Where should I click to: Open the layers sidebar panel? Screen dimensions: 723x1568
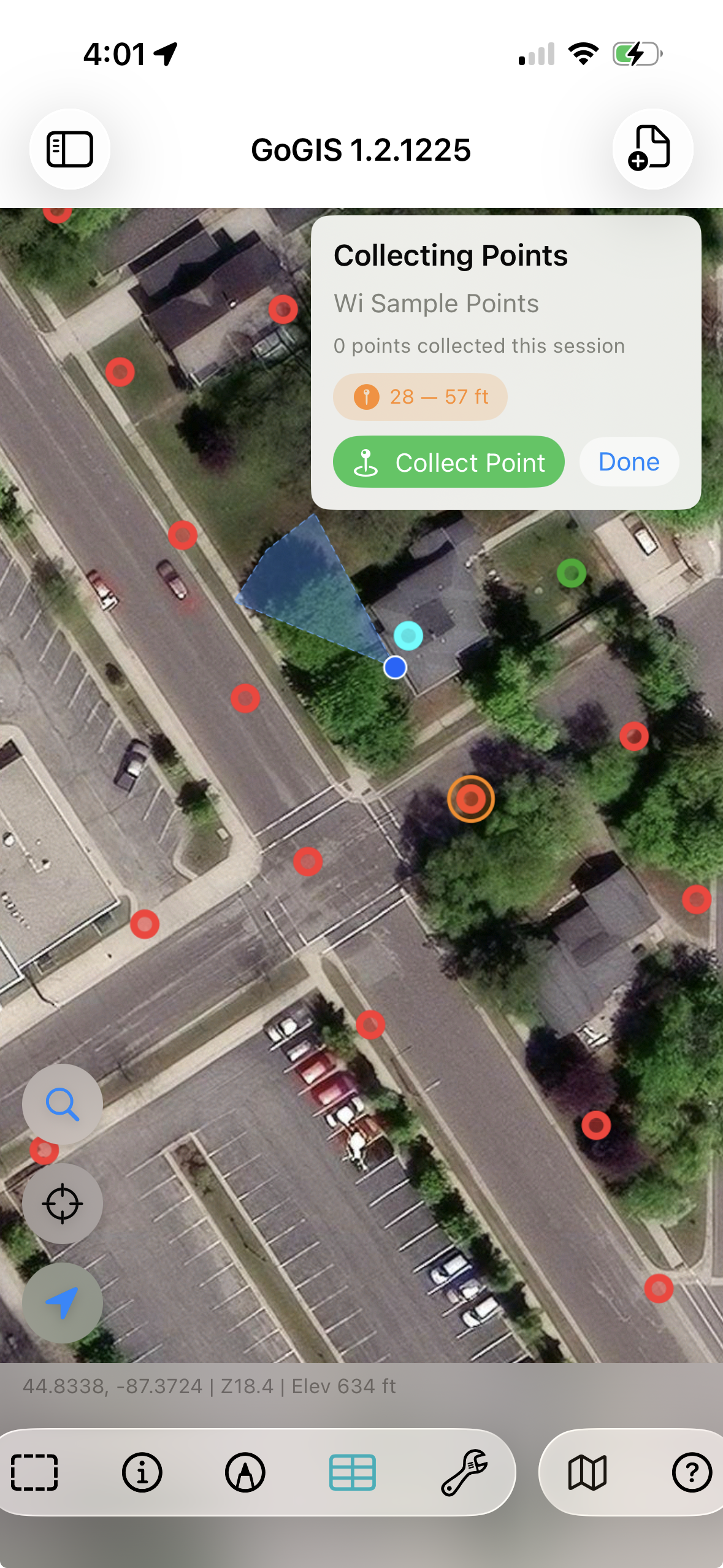[x=69, y=149]
